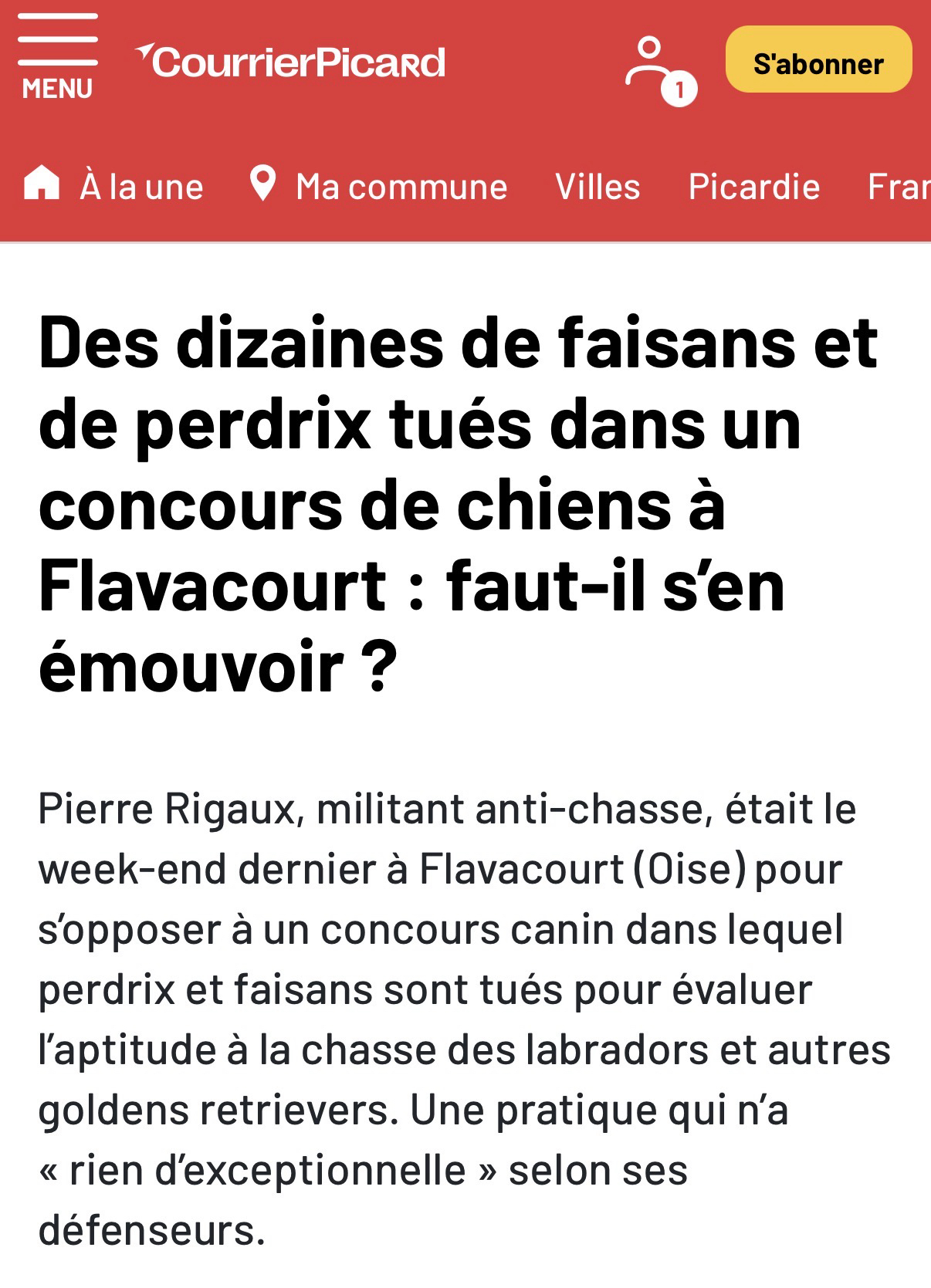
Task: Open the user account icon
Action: 656,66
